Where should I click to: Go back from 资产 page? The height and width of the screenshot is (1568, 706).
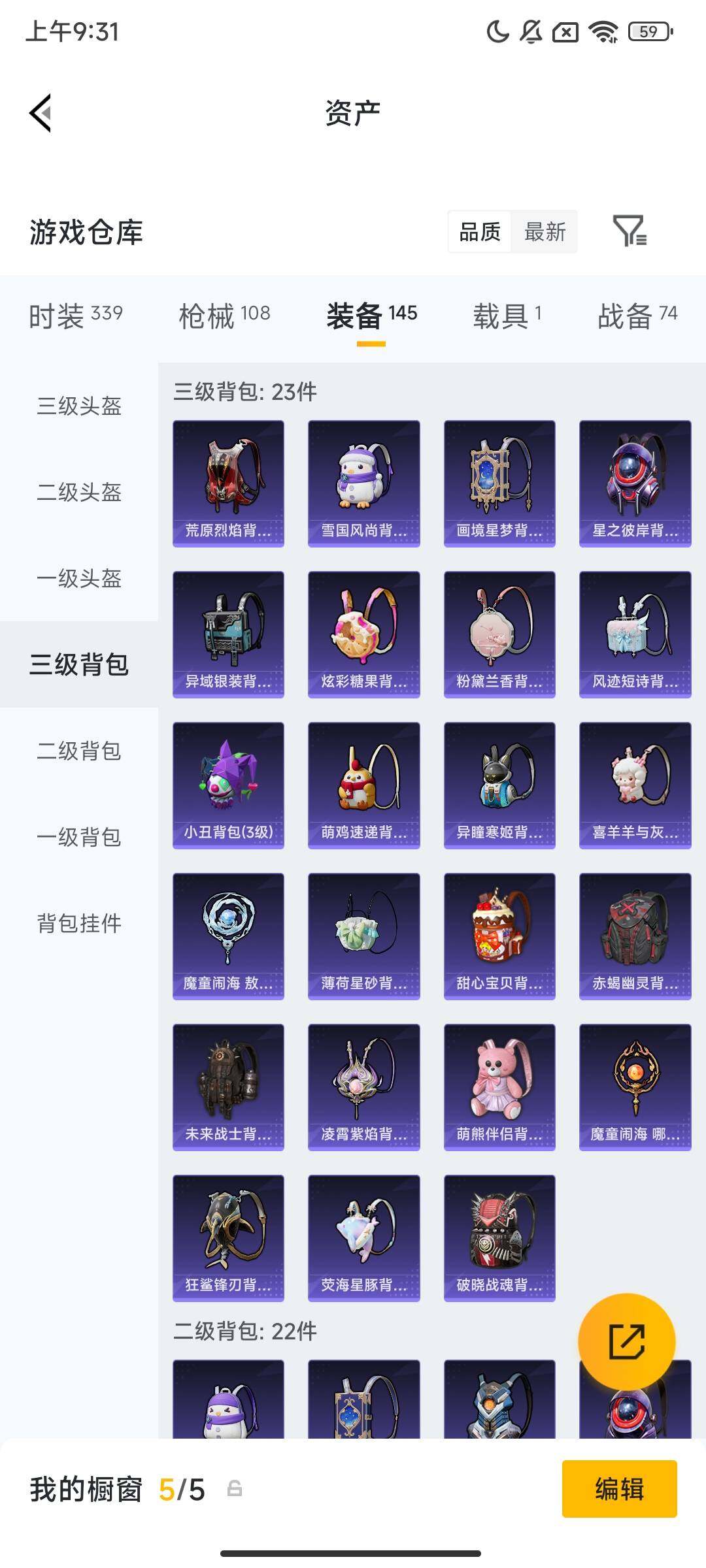click(x=41, y=113)
